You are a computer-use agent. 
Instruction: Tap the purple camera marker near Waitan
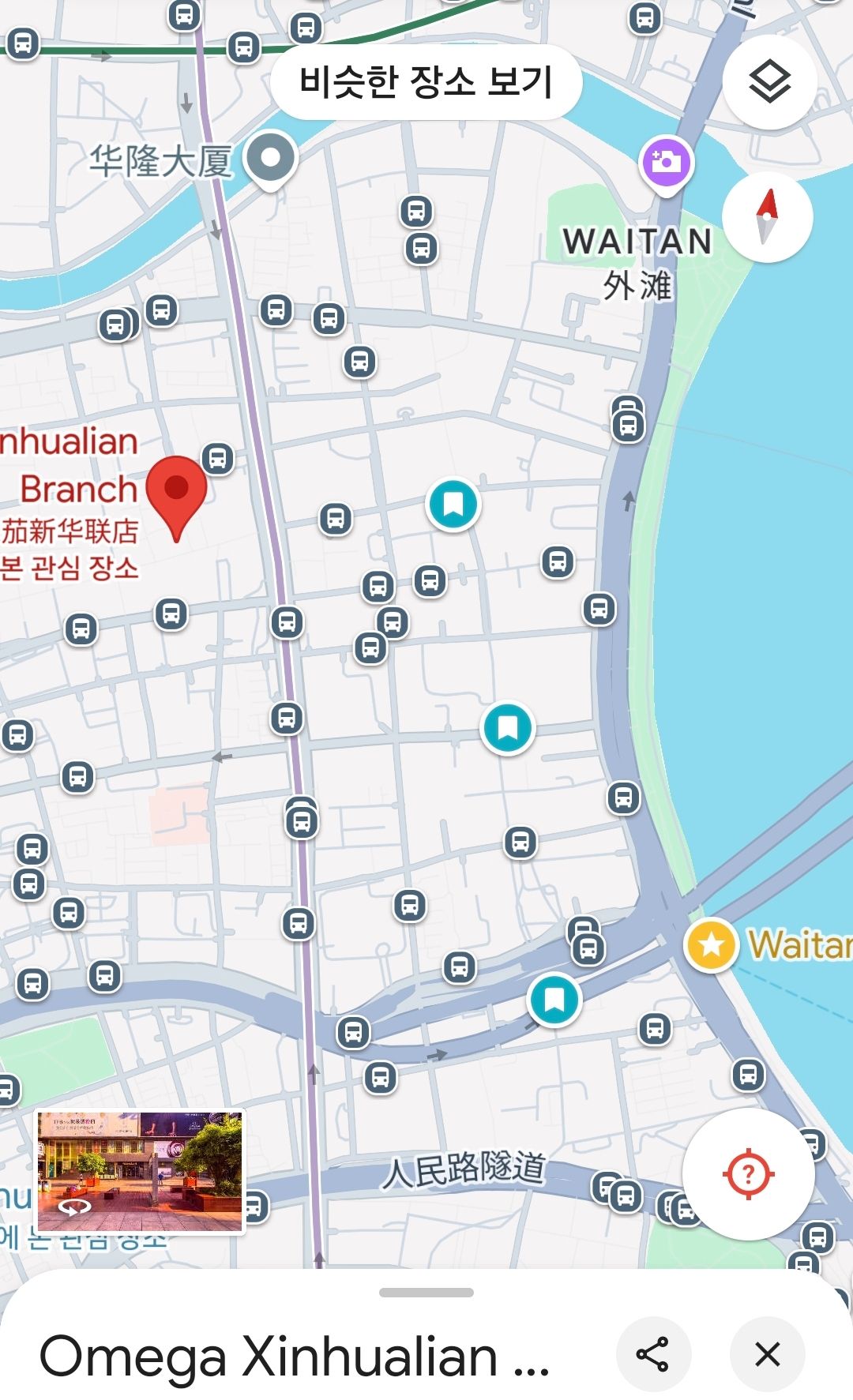tap(666, 163)
